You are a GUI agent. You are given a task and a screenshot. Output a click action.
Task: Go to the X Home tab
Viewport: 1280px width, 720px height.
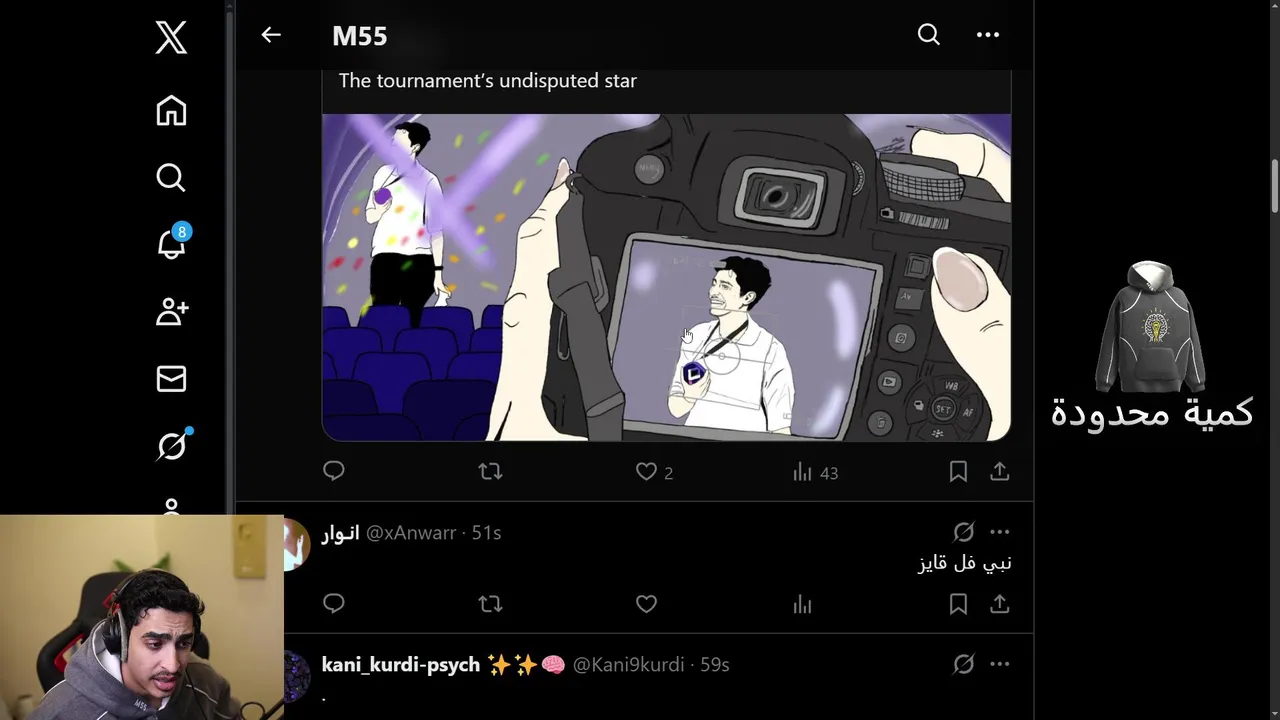[x=171, y=111]
